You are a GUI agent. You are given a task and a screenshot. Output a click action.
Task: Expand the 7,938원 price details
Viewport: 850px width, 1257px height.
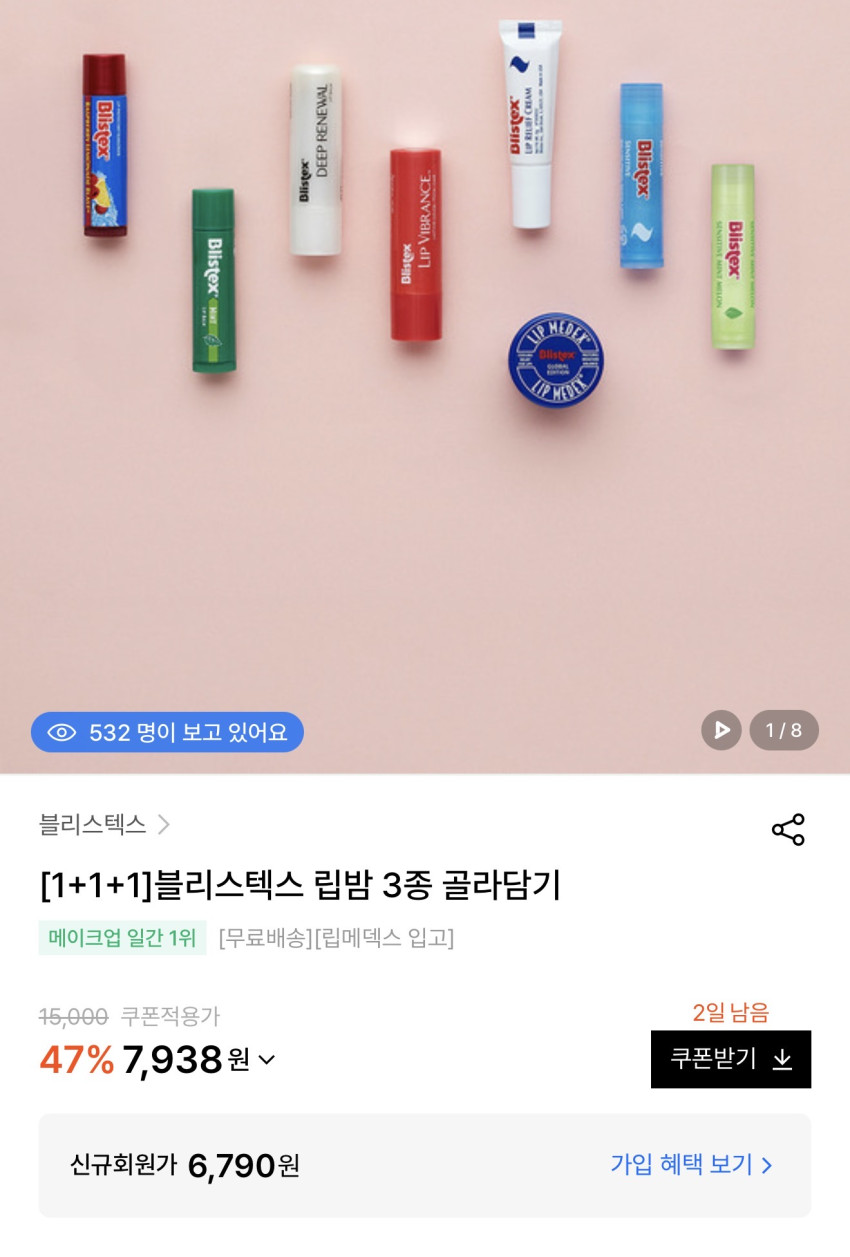pos(266,1060)
